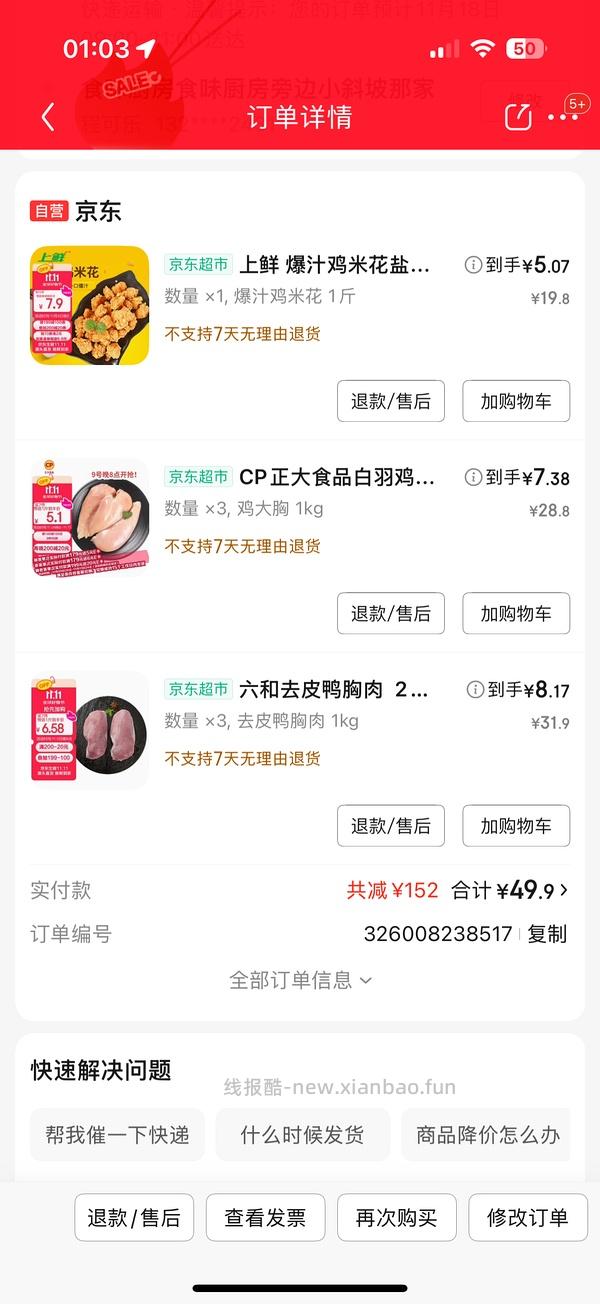Show price info for 到手¥5.07
The image size is (600, 1304).
(474, 265)
